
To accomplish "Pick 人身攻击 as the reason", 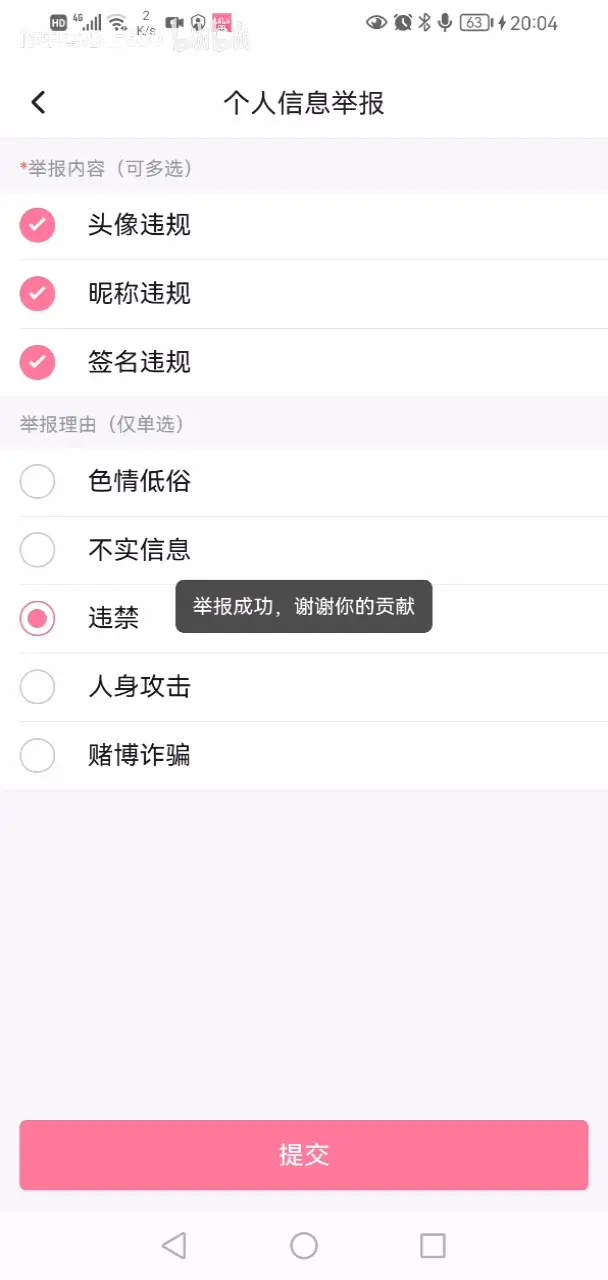I will [38, 687].
